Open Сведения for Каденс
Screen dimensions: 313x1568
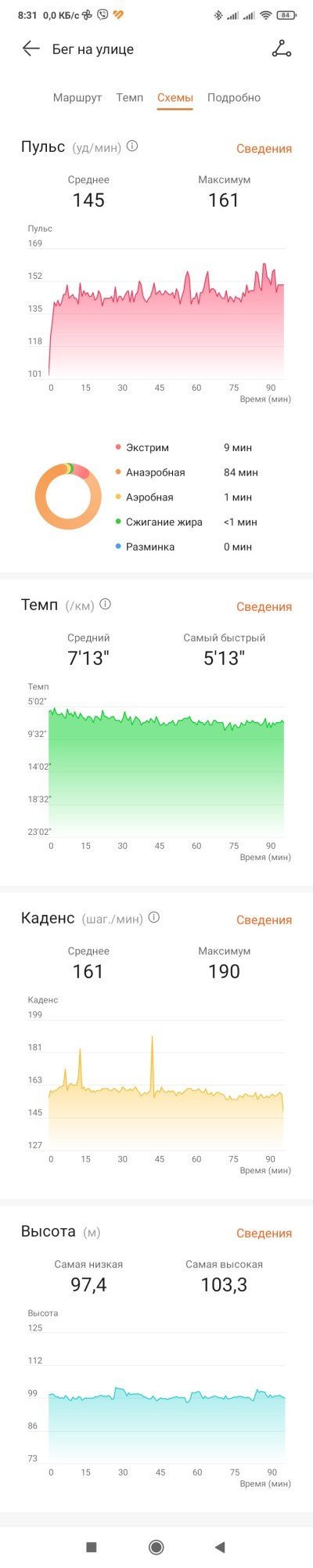(x=264, y=919)
